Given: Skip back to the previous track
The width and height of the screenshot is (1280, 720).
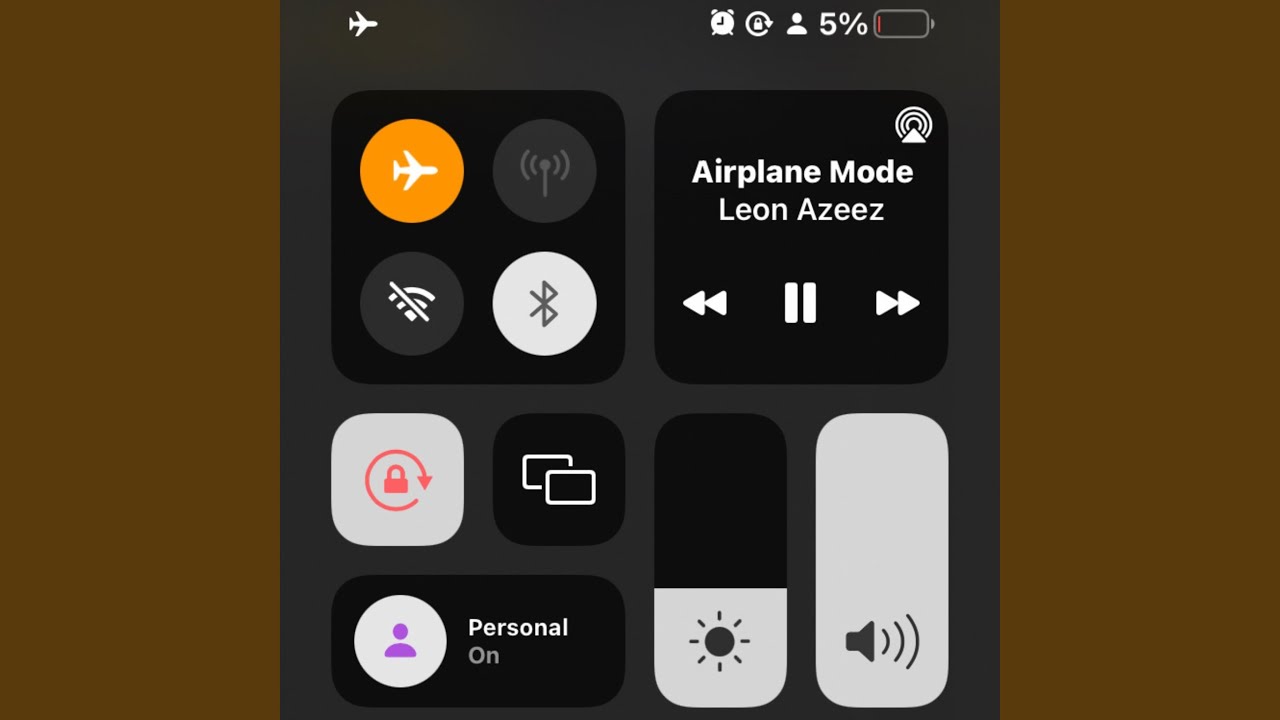Looking at the screenshot, I should 705,303.
